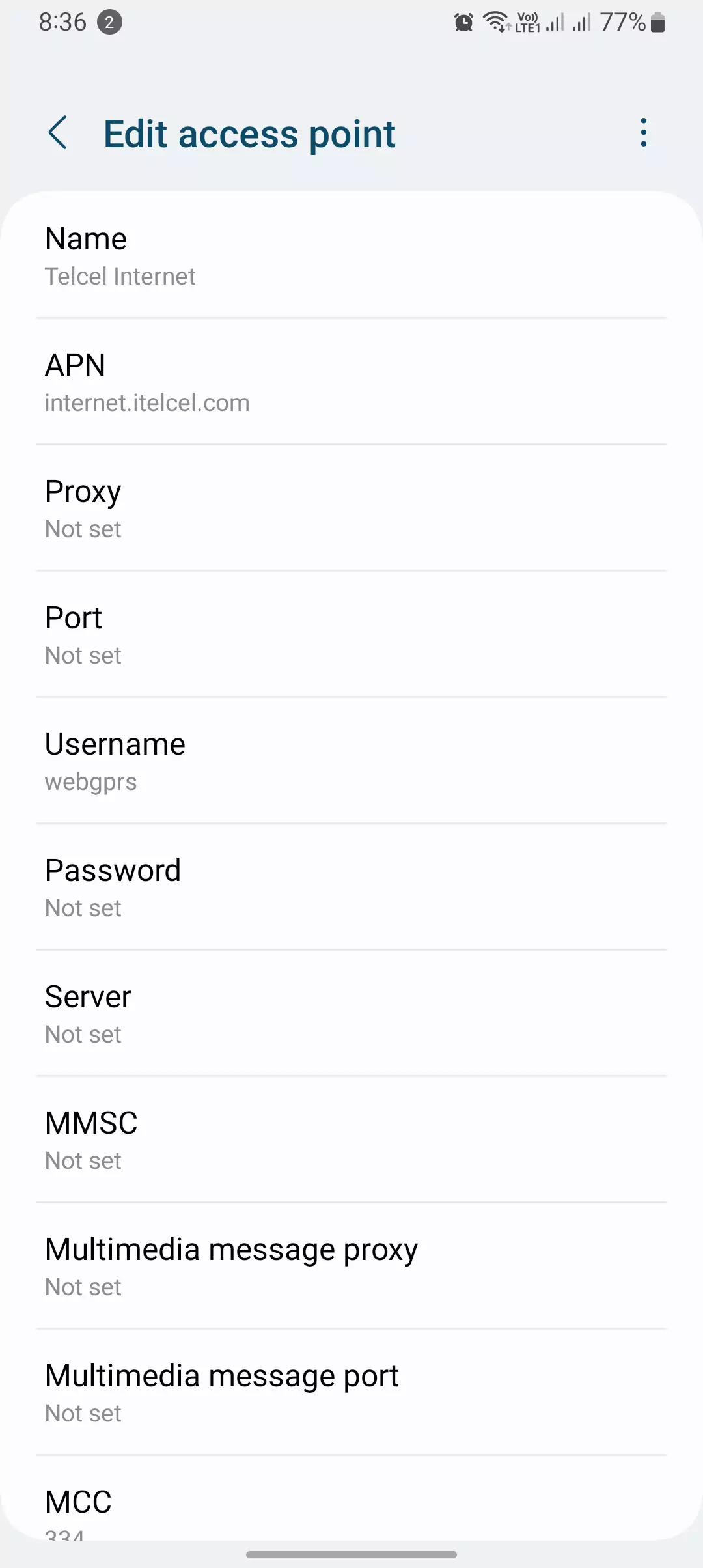Edit the MMSC setting
The width and height of the screenshot is (703, 1568).
click(351, 1140)
